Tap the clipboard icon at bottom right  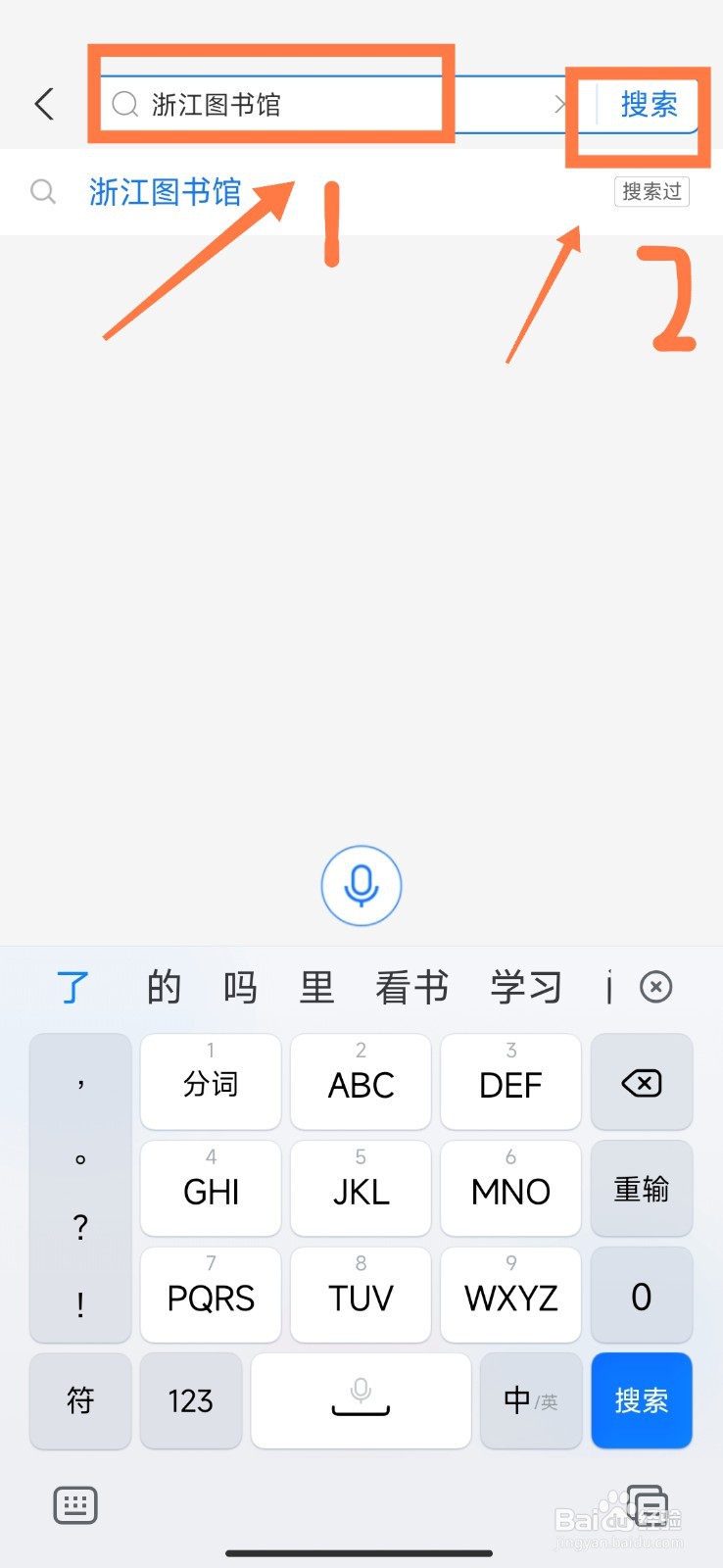pos(646,1505)
